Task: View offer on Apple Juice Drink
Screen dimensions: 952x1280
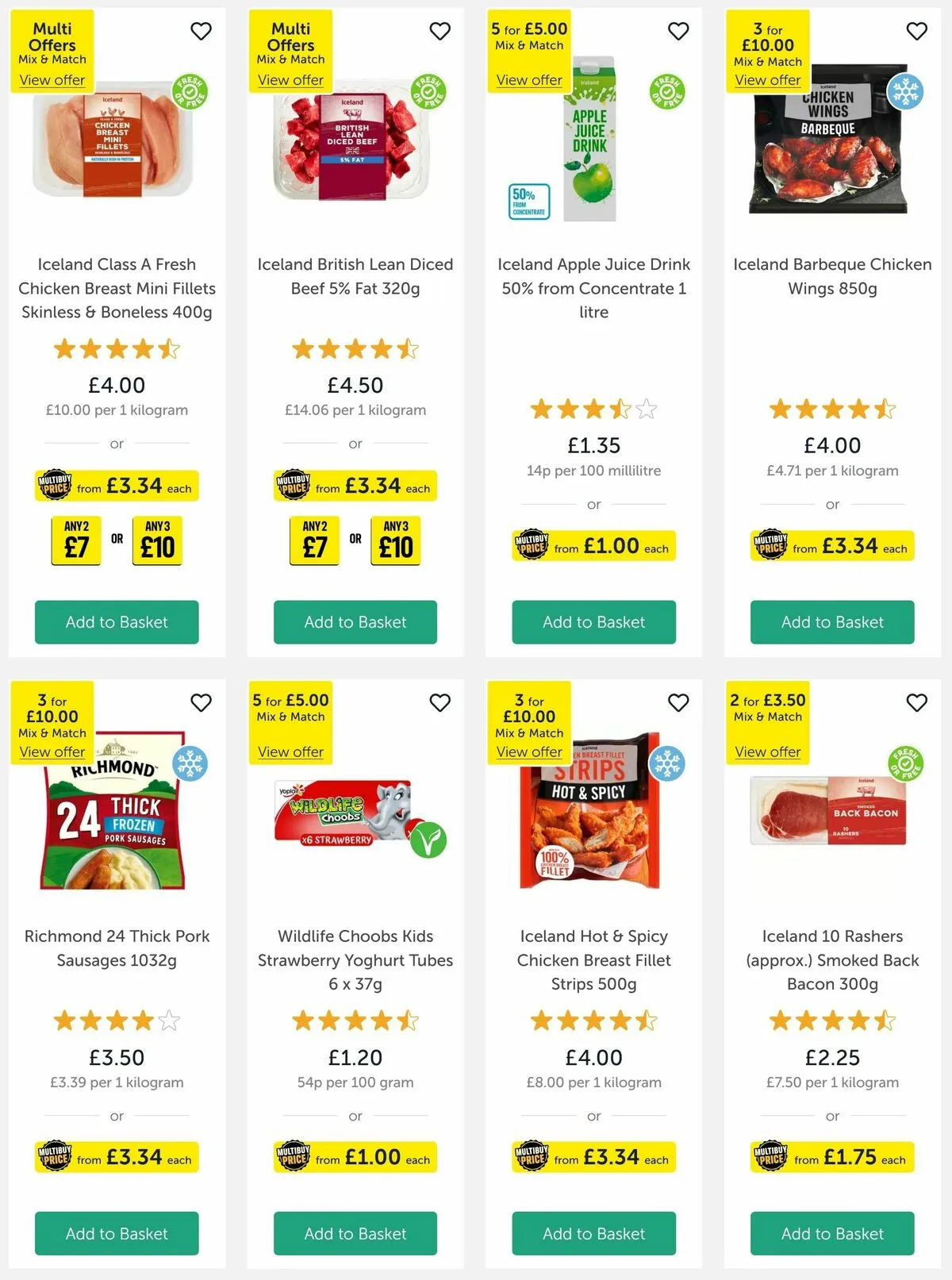Action: pos(529,80)
